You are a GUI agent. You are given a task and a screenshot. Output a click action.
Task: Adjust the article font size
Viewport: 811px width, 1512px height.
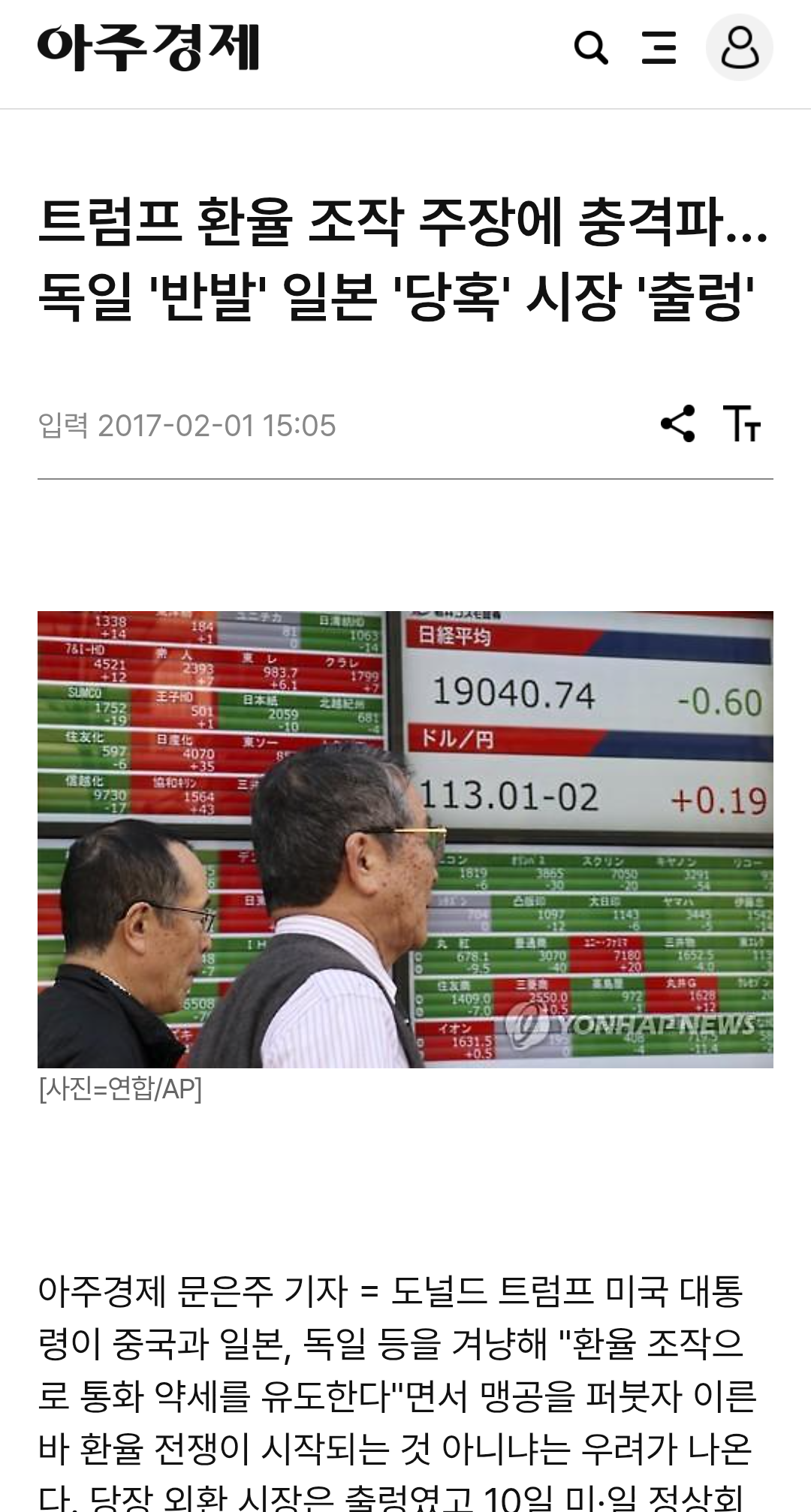[742, 423]
